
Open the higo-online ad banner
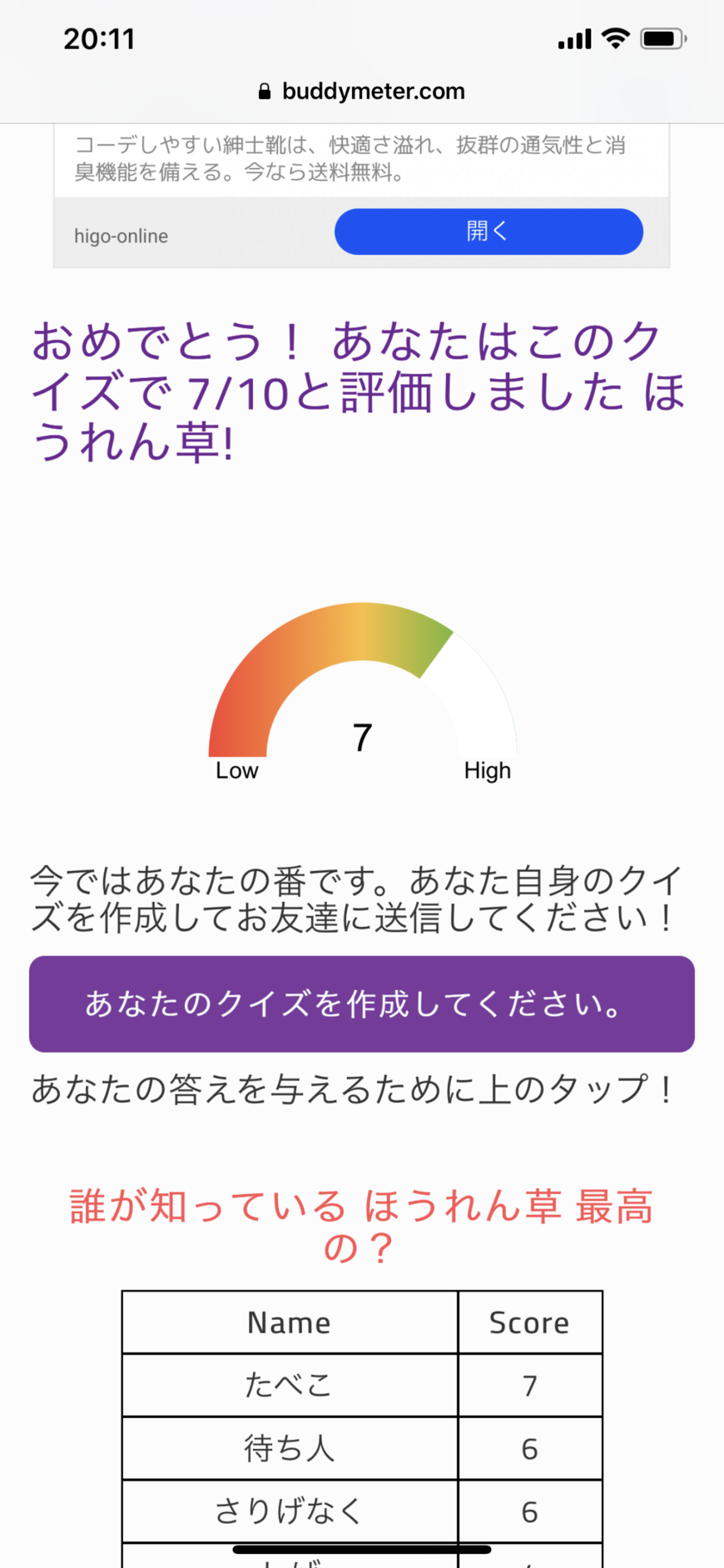point(362,196)
